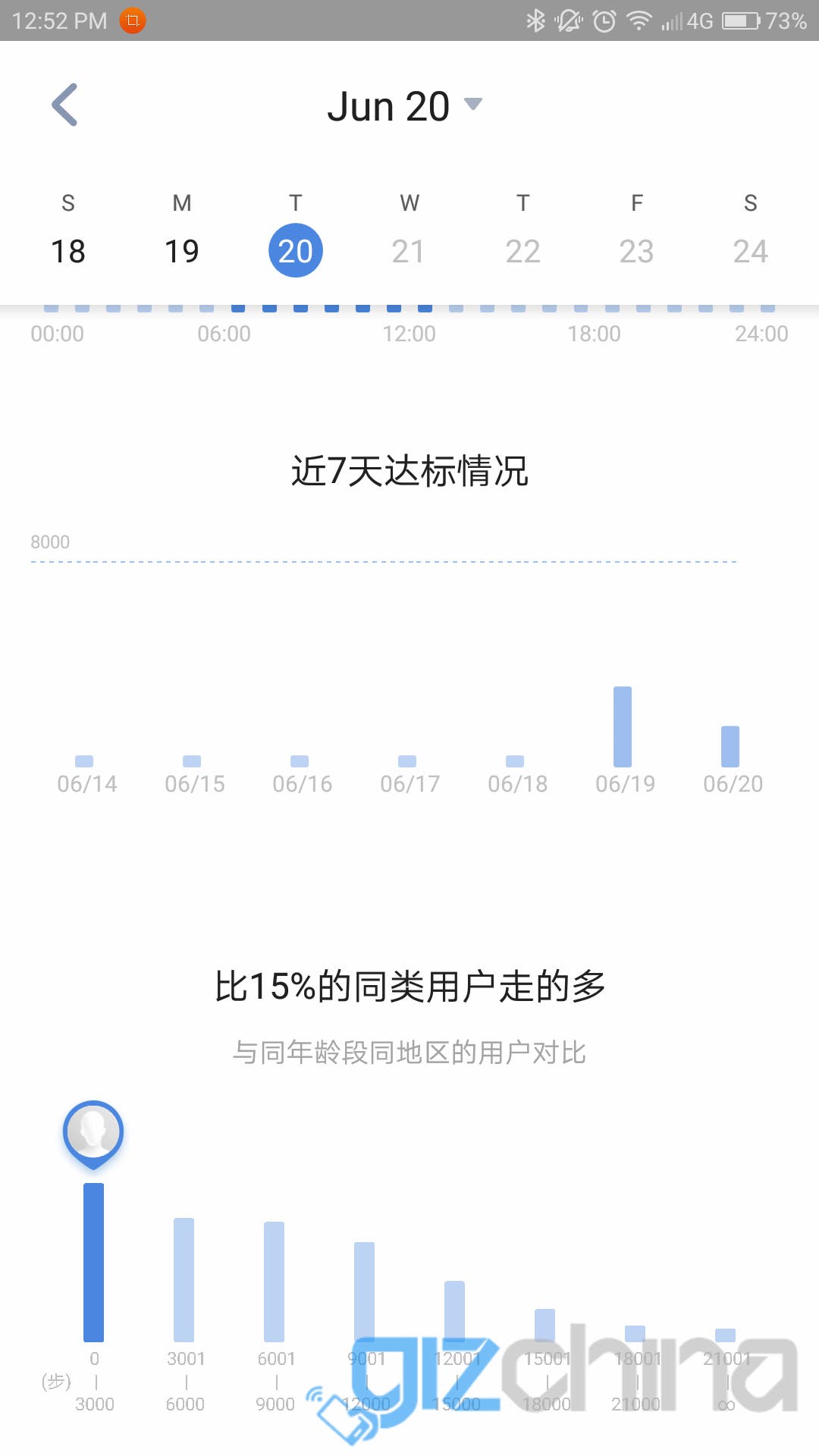Tap the 06/20 bar in the 7-day chart
The image size is (819, 1456).
click(730, 746)
